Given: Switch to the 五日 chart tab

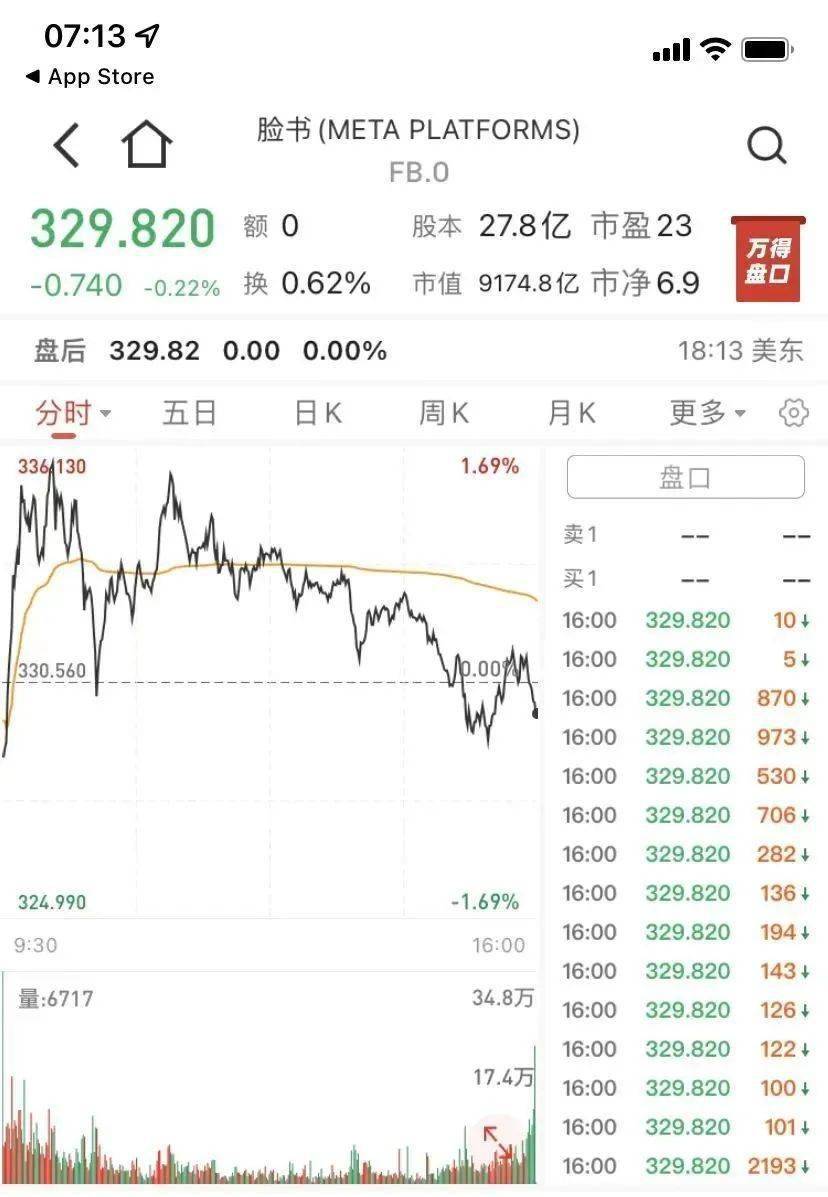Looking at the screenshot, I should (x=189, y=413).
